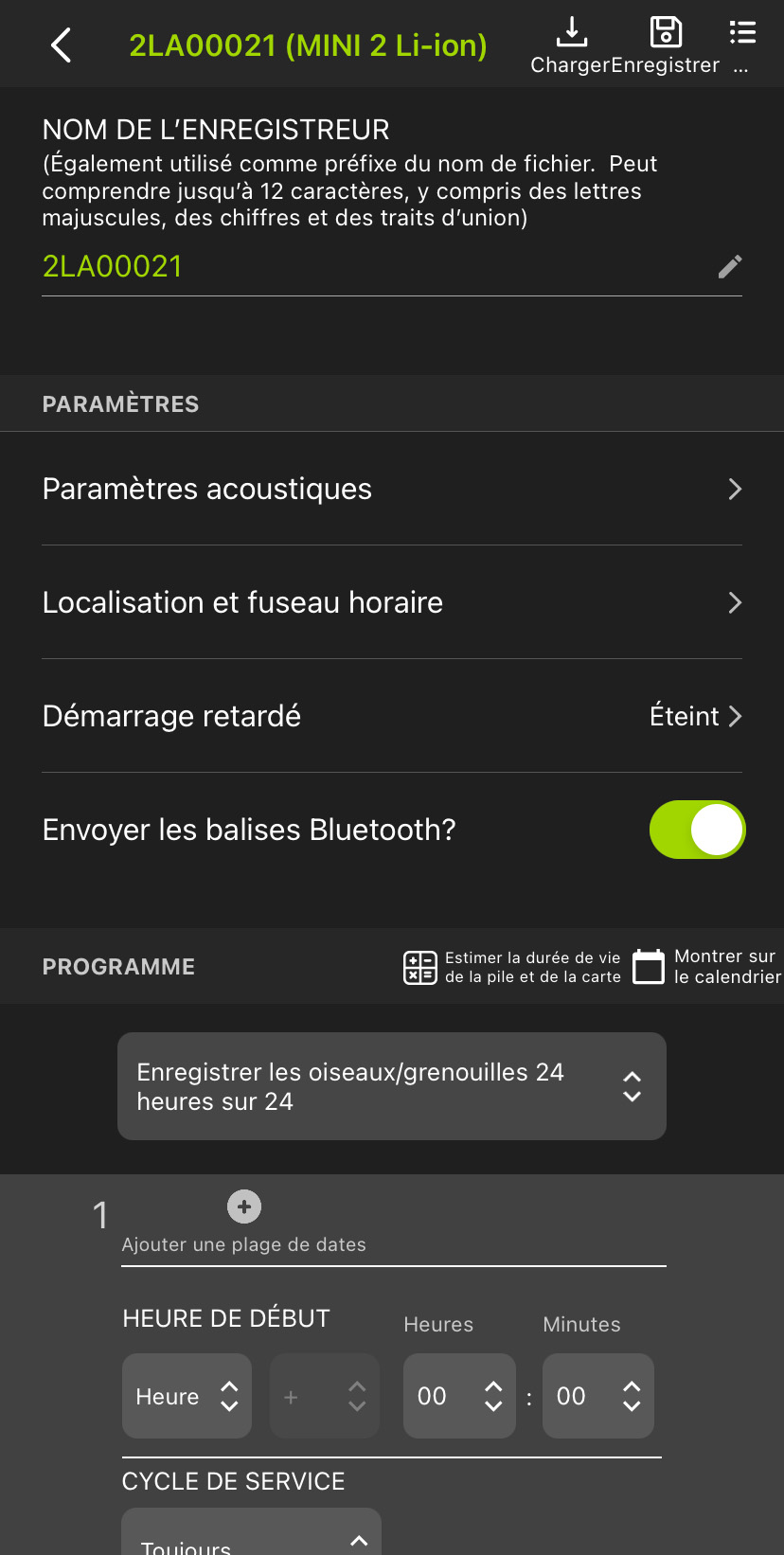The width and height of the screenshot is (784, 1555).
Task: Click the plus icon to add a date range
Action: (x=243, y=1206)
